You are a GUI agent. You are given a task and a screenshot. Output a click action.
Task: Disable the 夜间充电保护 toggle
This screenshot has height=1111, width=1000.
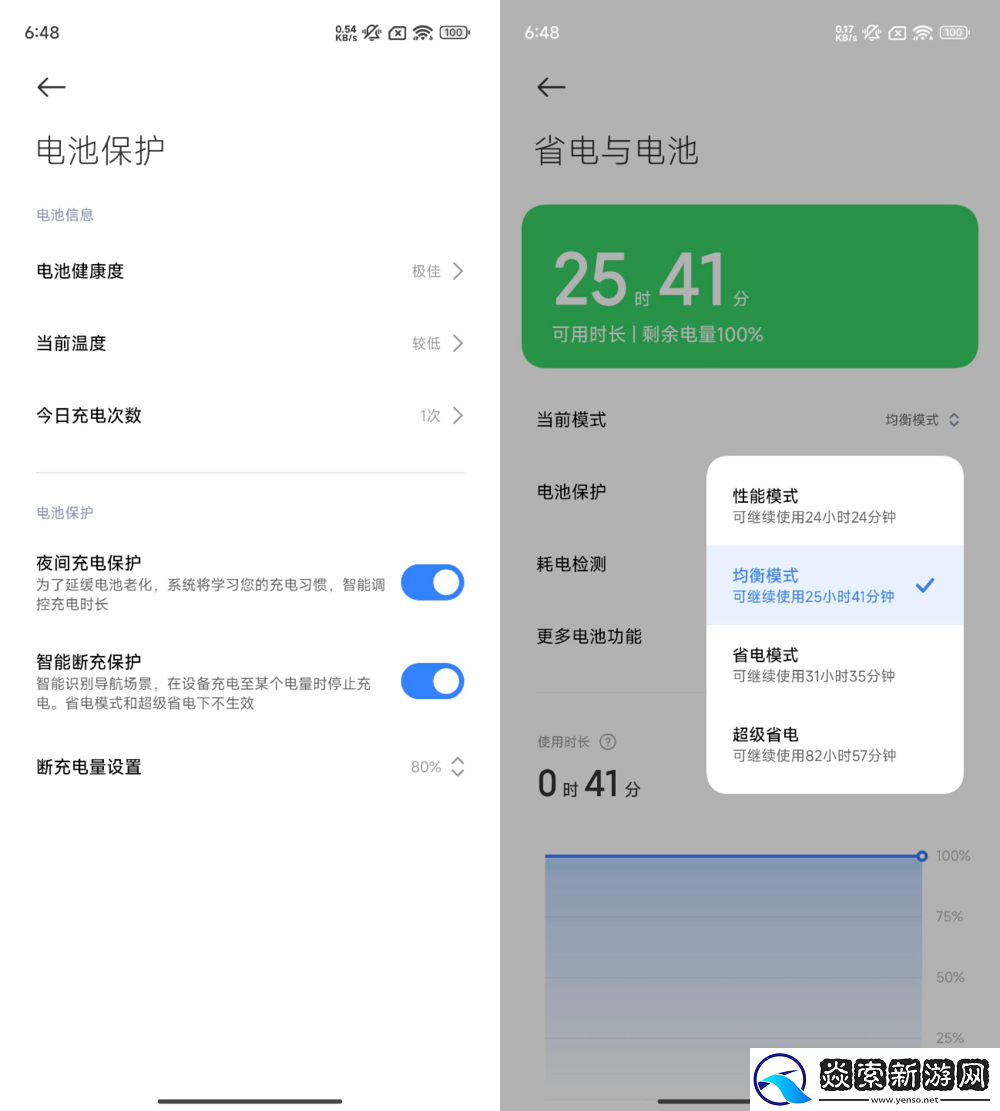point(432,582)
